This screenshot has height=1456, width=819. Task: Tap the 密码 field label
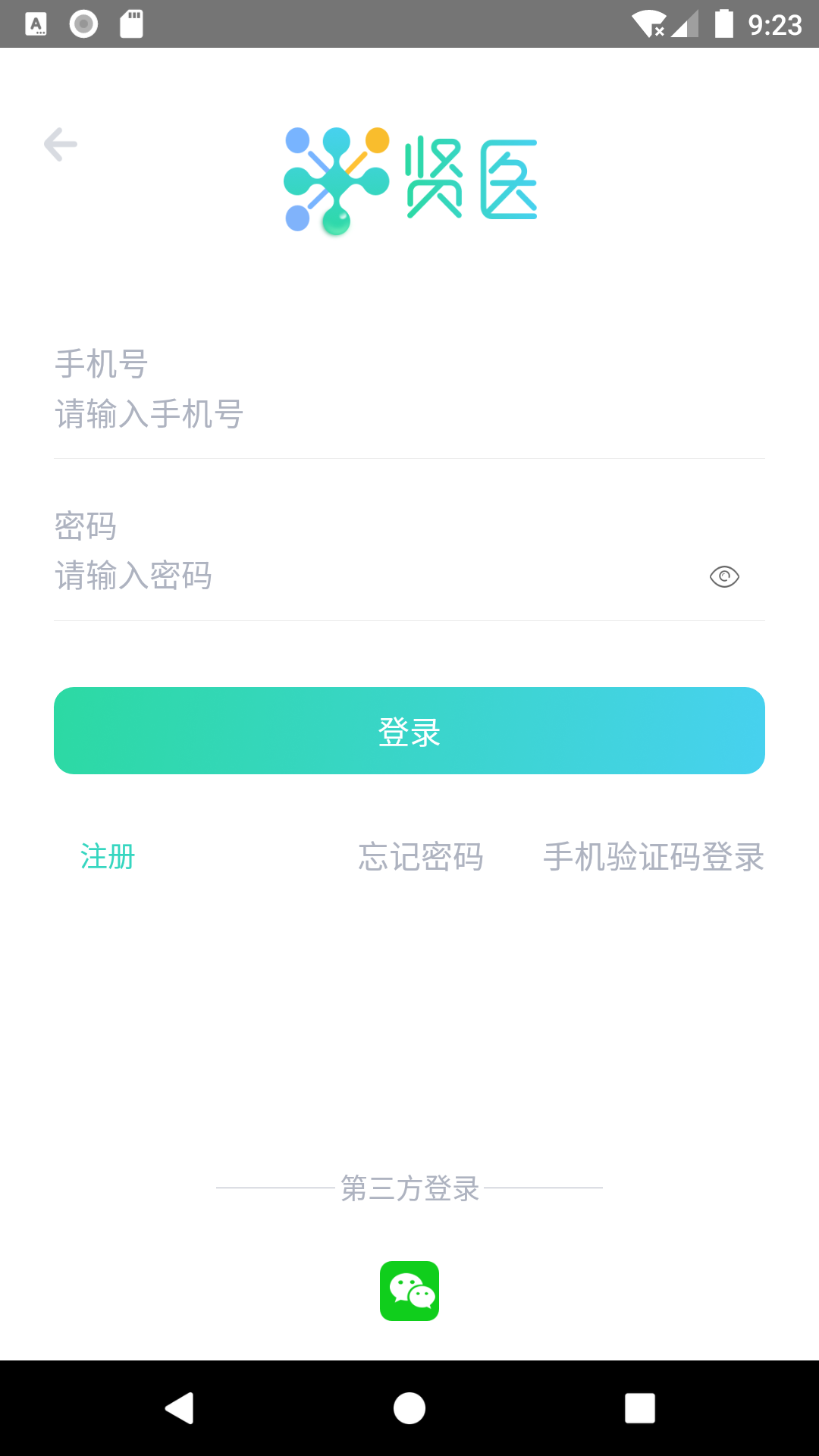(x=84, y=526)
